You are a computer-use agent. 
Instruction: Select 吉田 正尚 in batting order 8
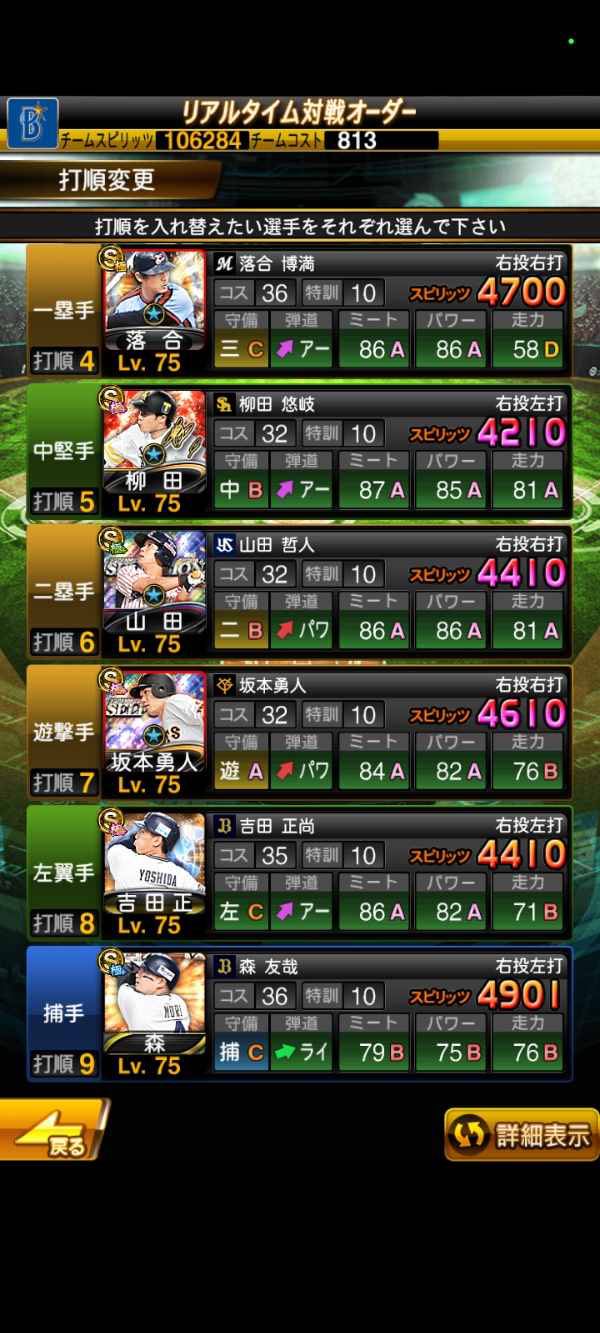pos(299,873)
